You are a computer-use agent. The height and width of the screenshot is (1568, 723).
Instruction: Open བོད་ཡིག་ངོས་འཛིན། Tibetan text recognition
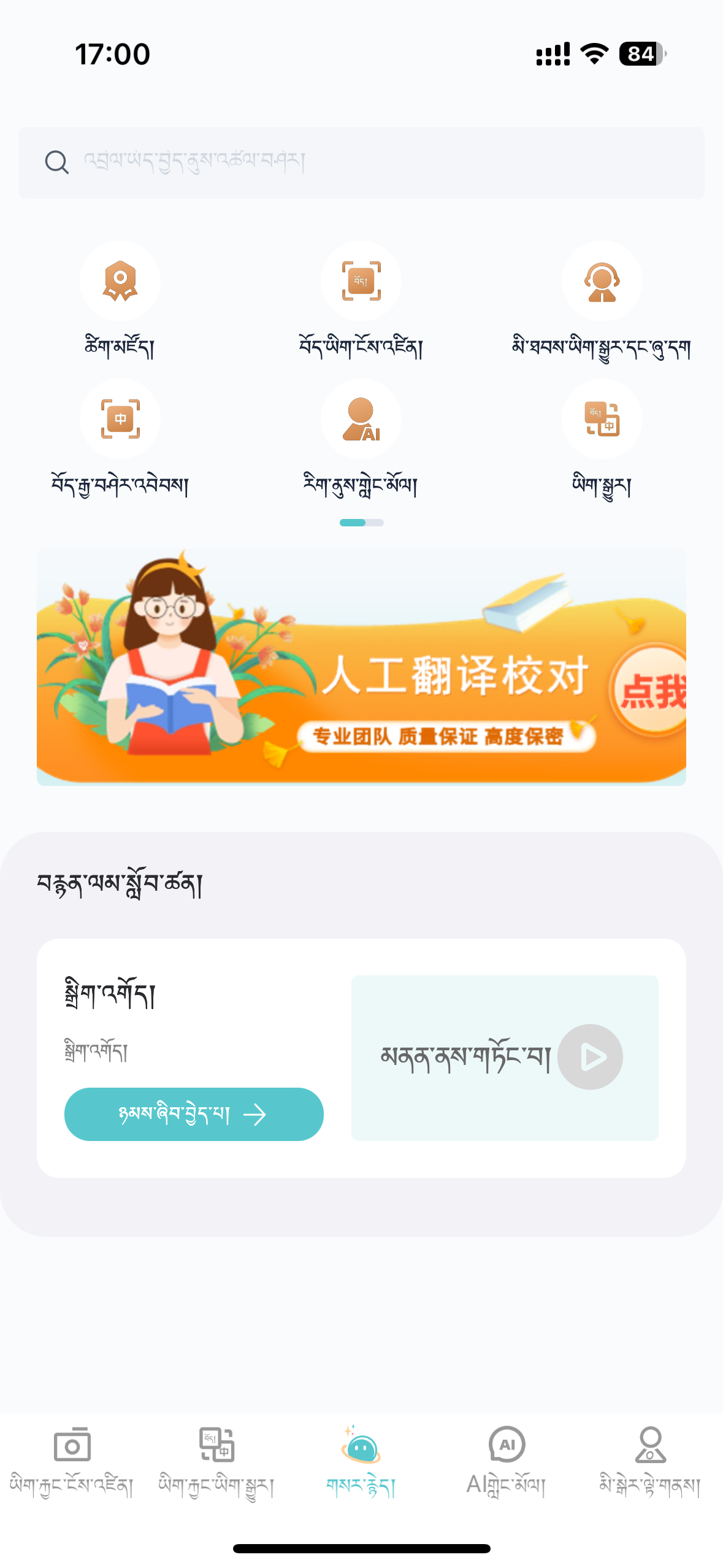(361, 282)
